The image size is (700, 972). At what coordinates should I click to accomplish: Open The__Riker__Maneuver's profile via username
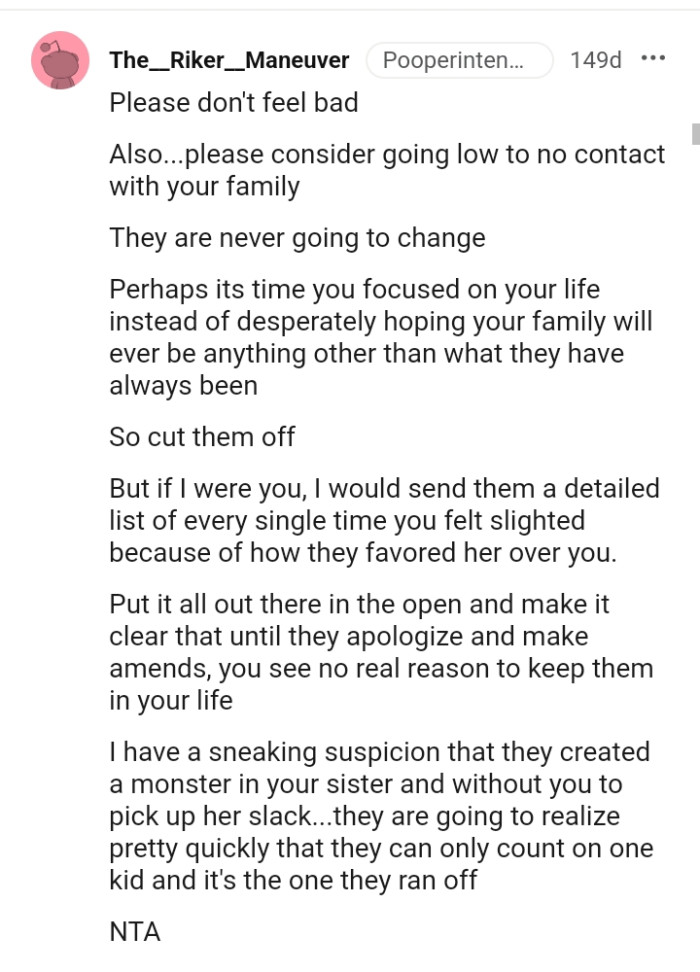229,60
